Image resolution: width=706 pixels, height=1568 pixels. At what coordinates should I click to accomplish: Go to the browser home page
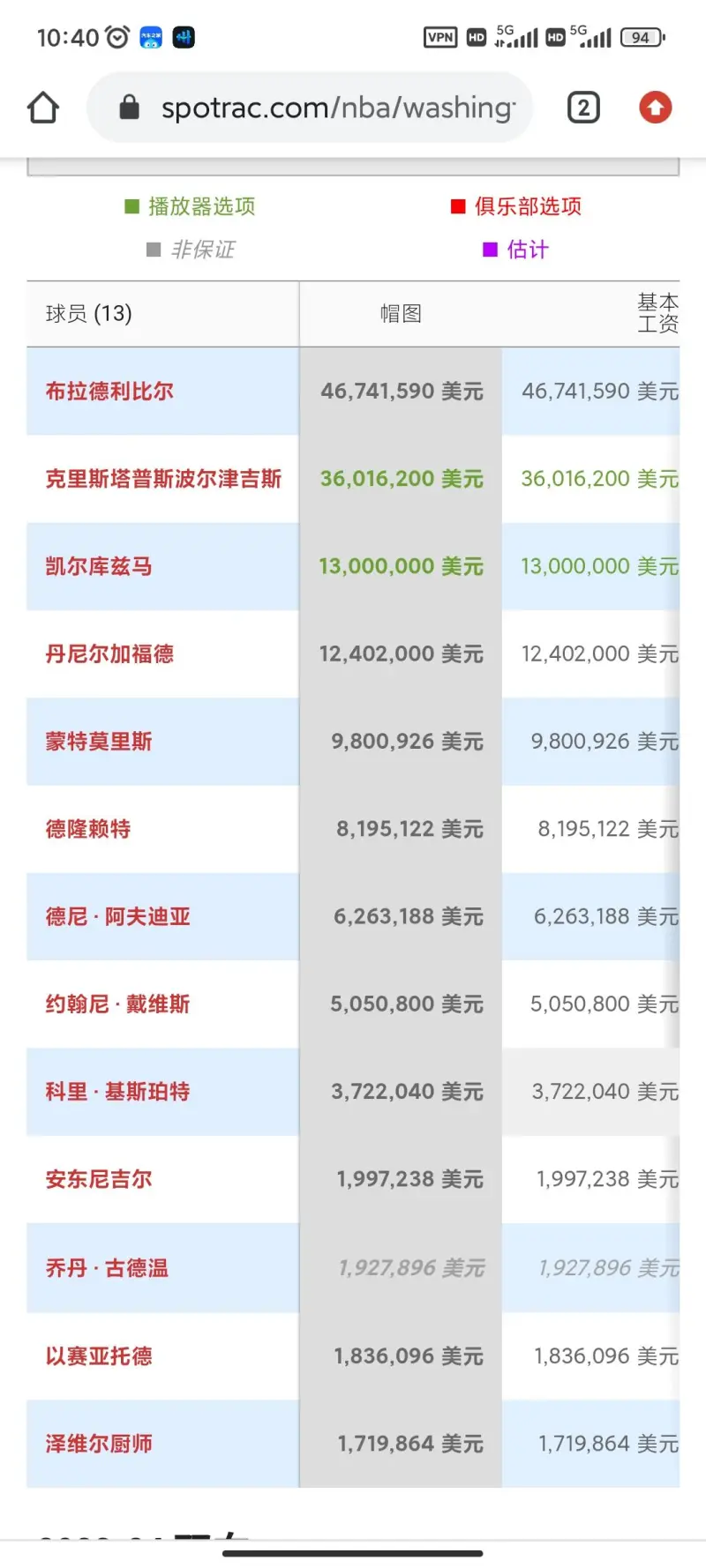click(43, 108)
